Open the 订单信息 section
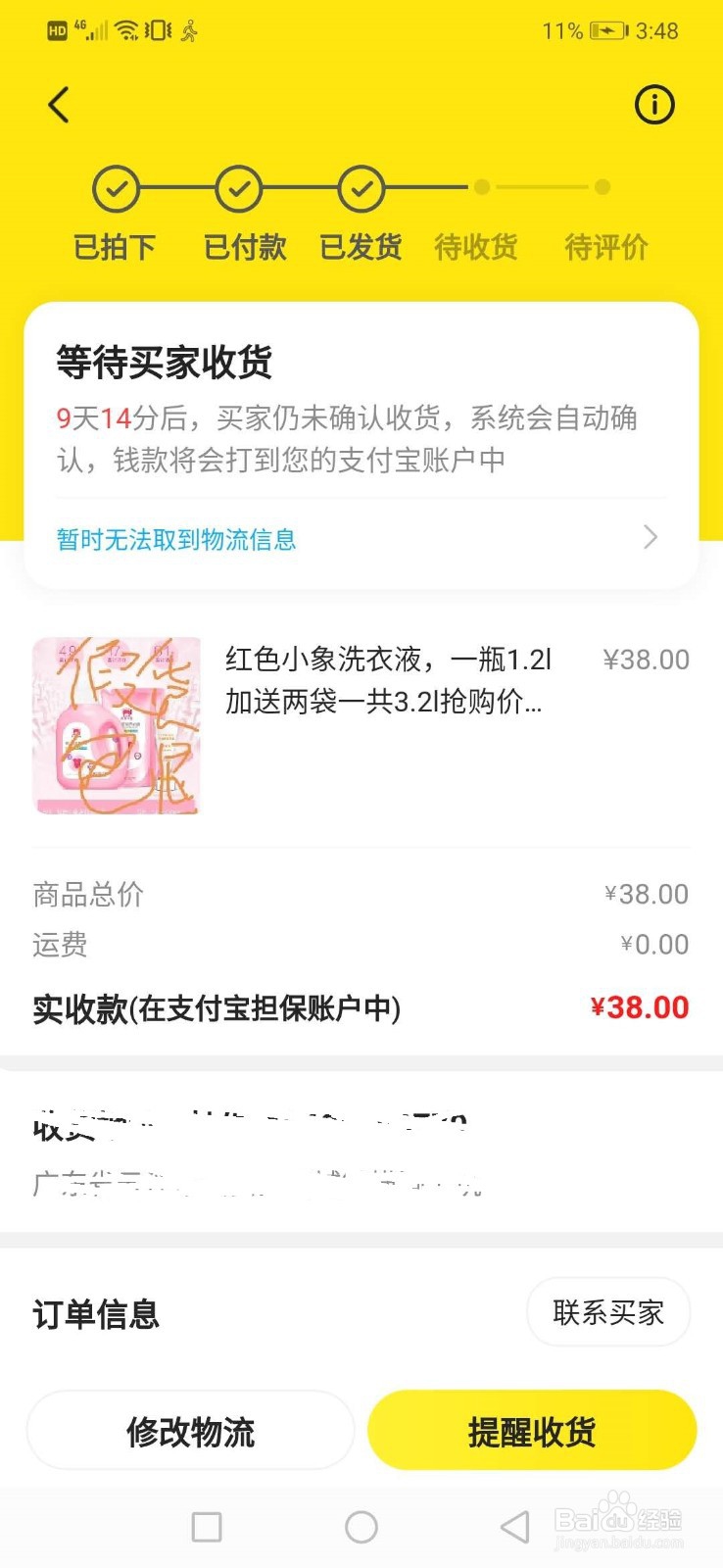The width and height of the screenshot is (723, 1568). (x=95, y=1312)
